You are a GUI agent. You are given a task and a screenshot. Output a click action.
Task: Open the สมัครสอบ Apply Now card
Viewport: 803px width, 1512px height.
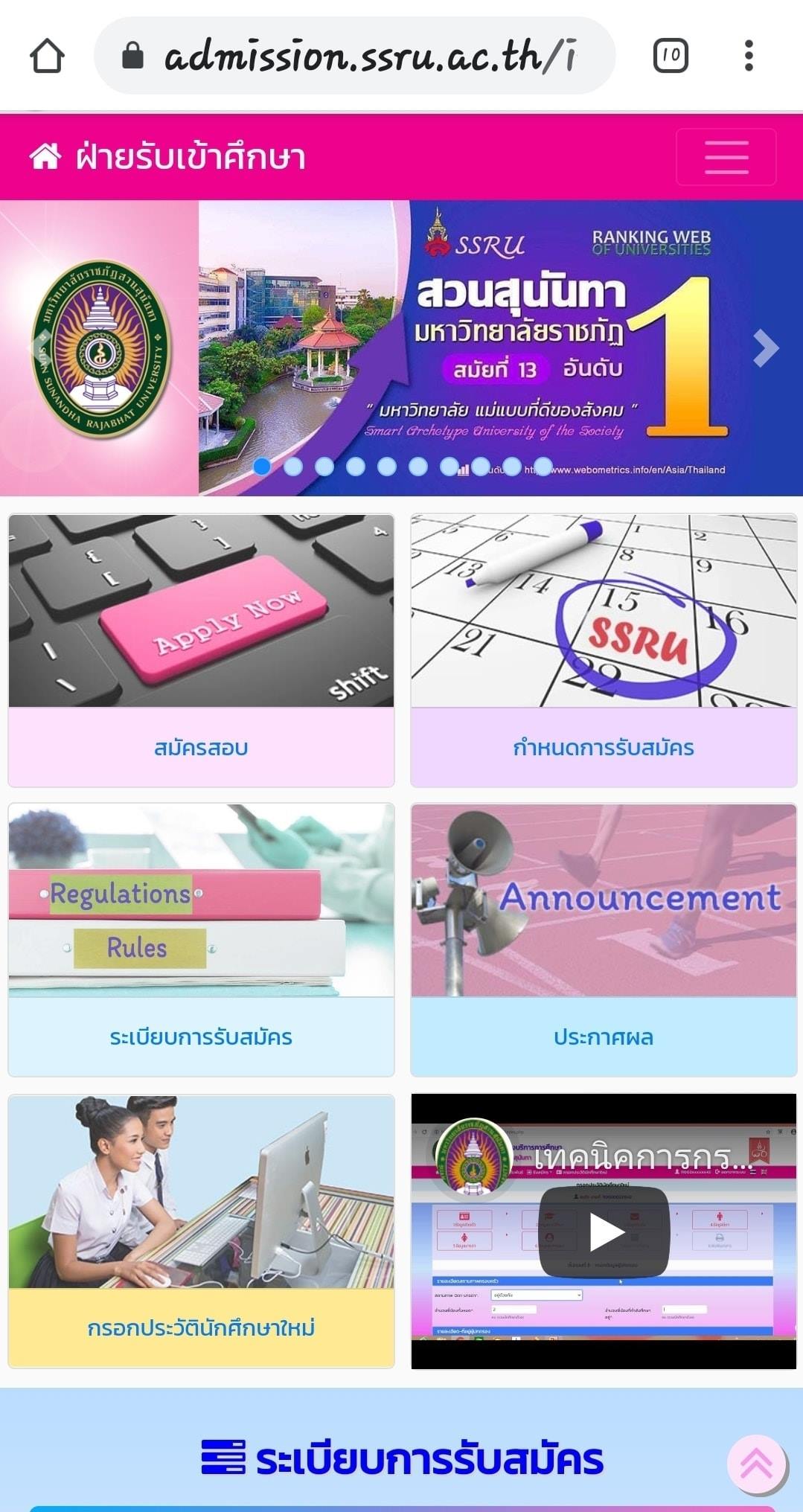[201, 650]
